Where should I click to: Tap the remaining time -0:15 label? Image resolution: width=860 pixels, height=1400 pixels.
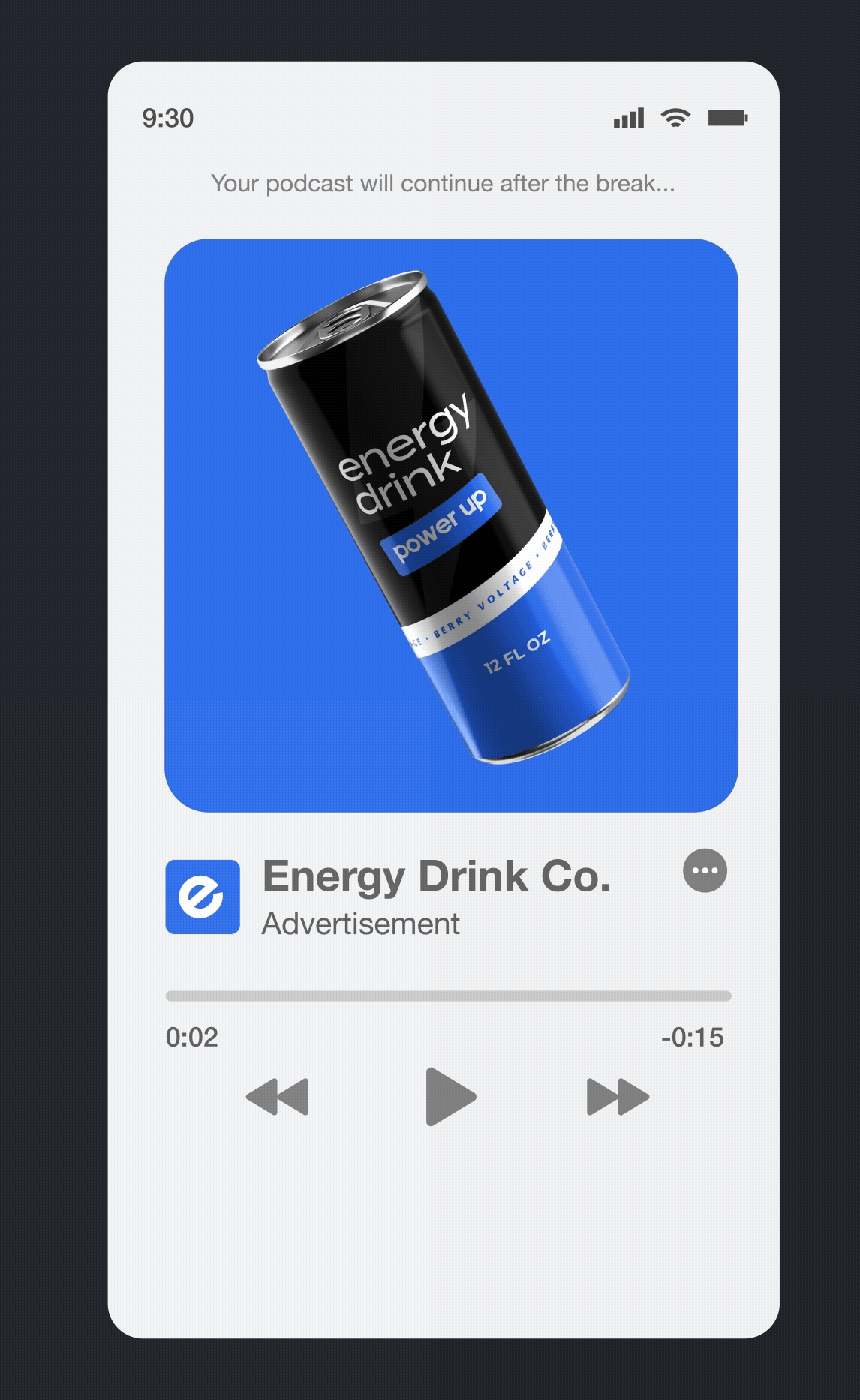(693, 1038)
